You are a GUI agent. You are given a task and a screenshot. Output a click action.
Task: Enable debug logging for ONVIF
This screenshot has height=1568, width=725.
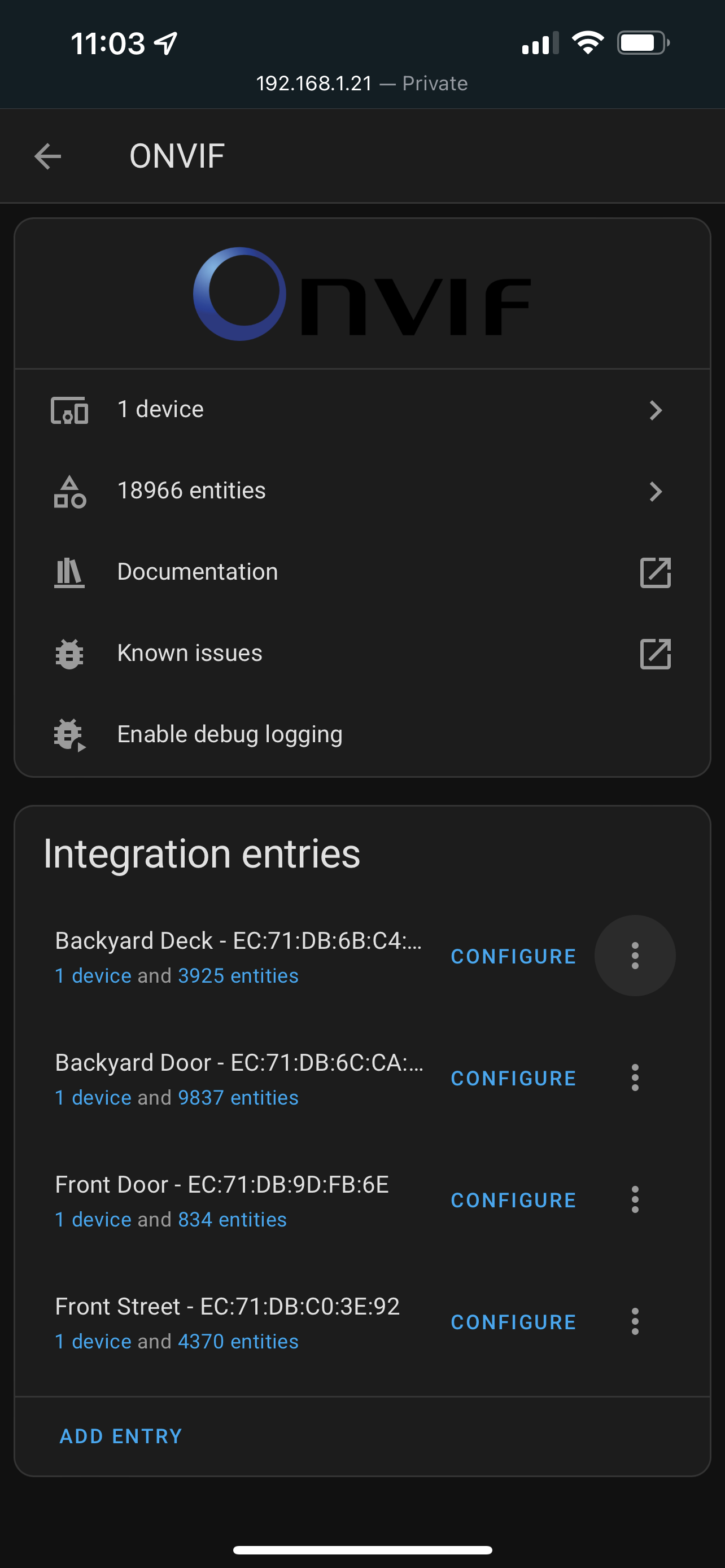click(230, 734)
